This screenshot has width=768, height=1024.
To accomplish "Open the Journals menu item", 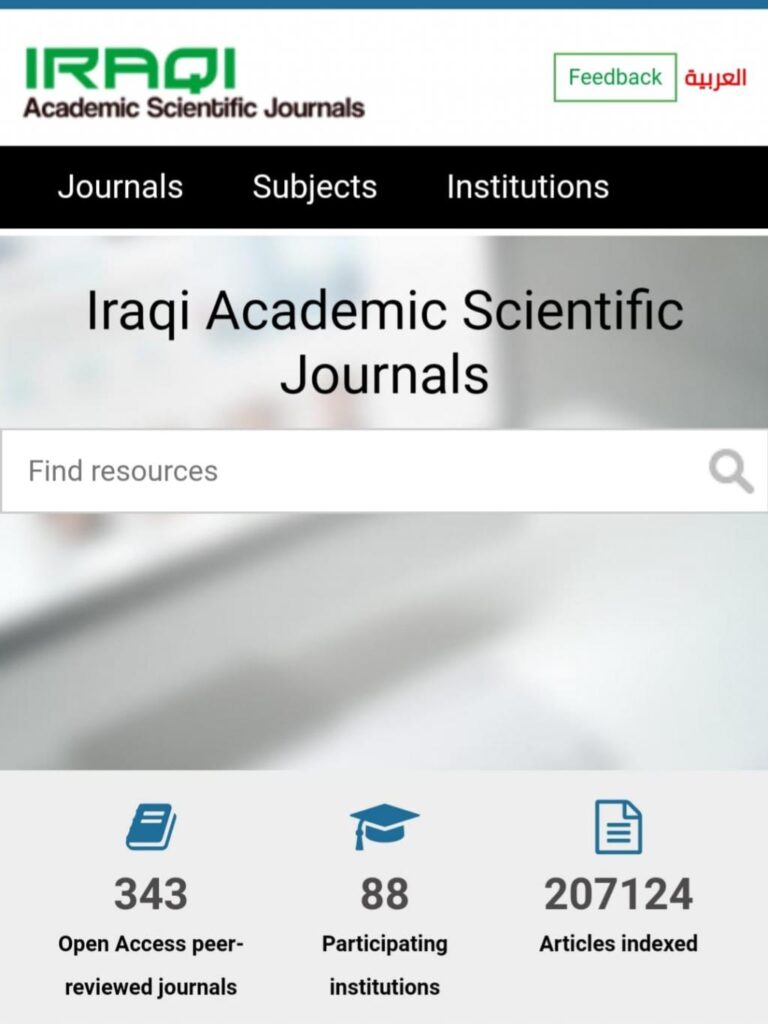I will [x=120, y=187].
